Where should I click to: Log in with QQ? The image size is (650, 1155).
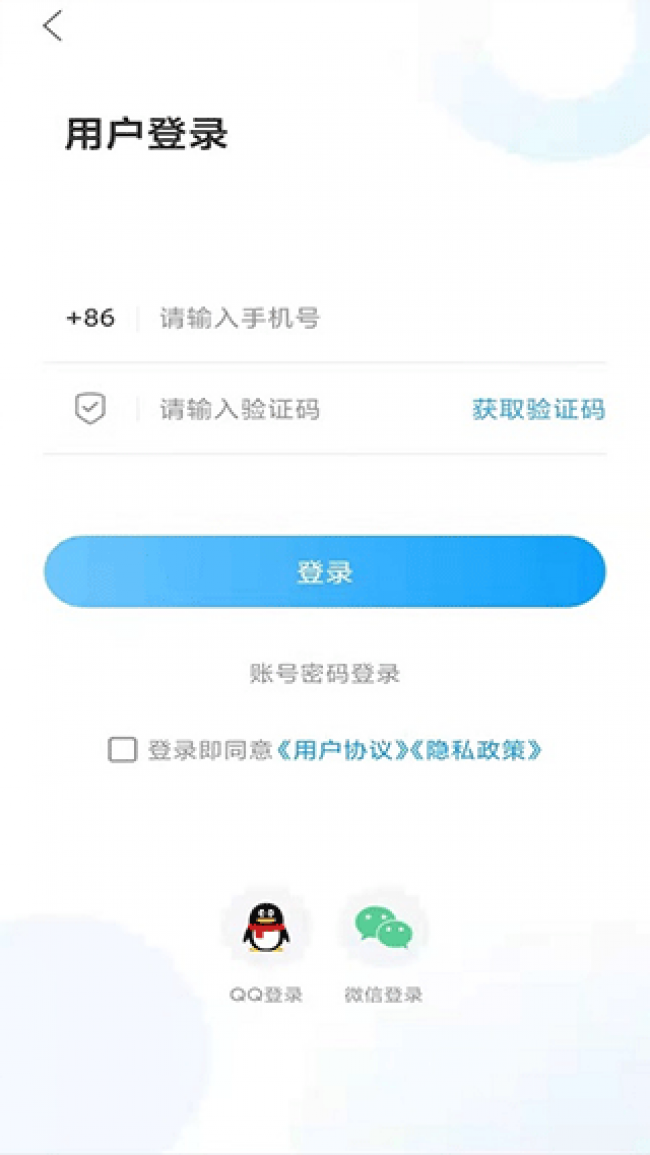coord(266,948)
